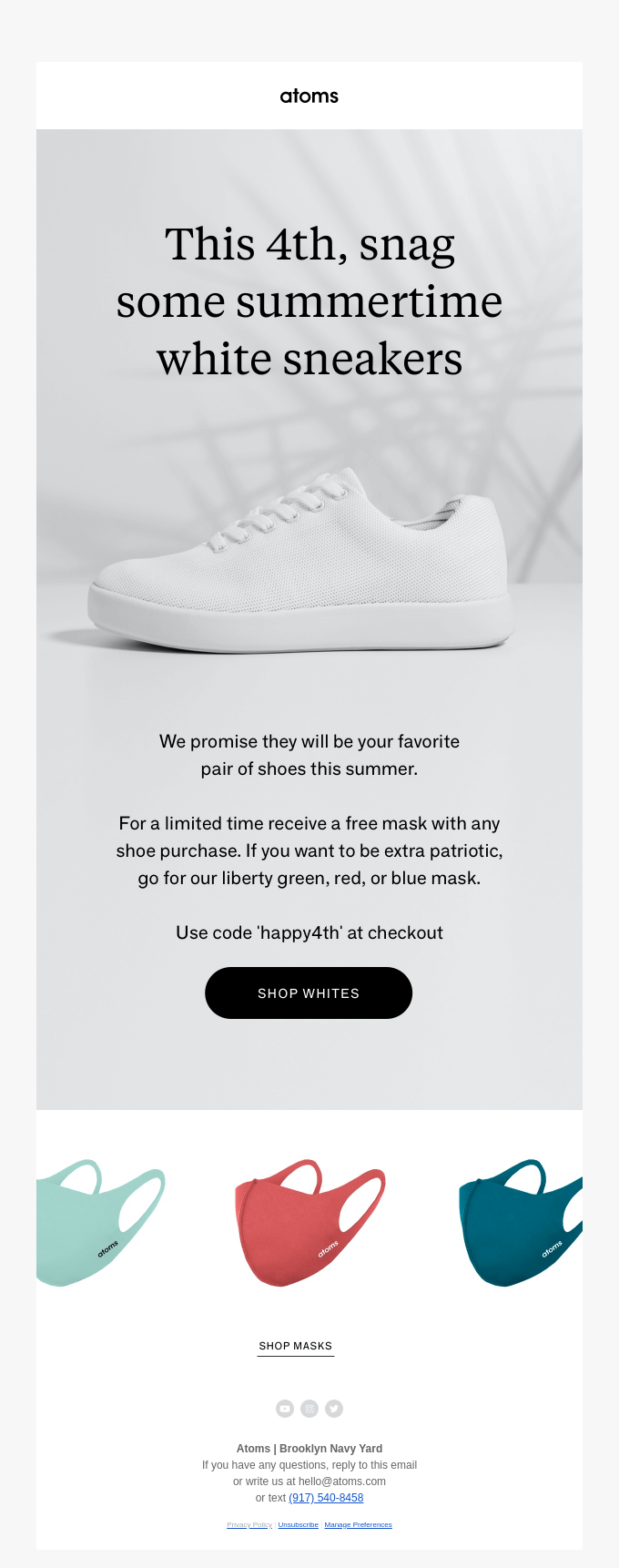Screen dimensions: 619x1568
Task: Open Manage Preferences
Action: (358, 1524)
